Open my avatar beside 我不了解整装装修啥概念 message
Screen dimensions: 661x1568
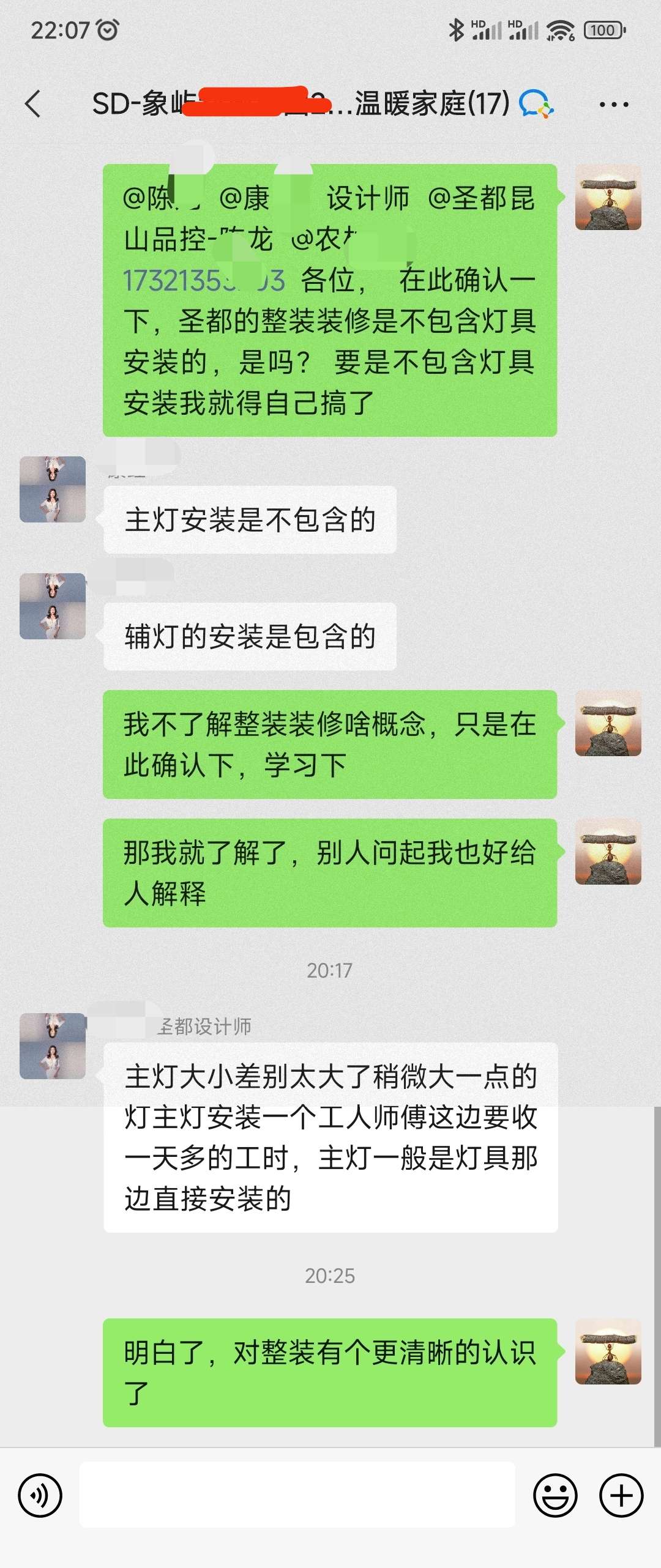608,723
